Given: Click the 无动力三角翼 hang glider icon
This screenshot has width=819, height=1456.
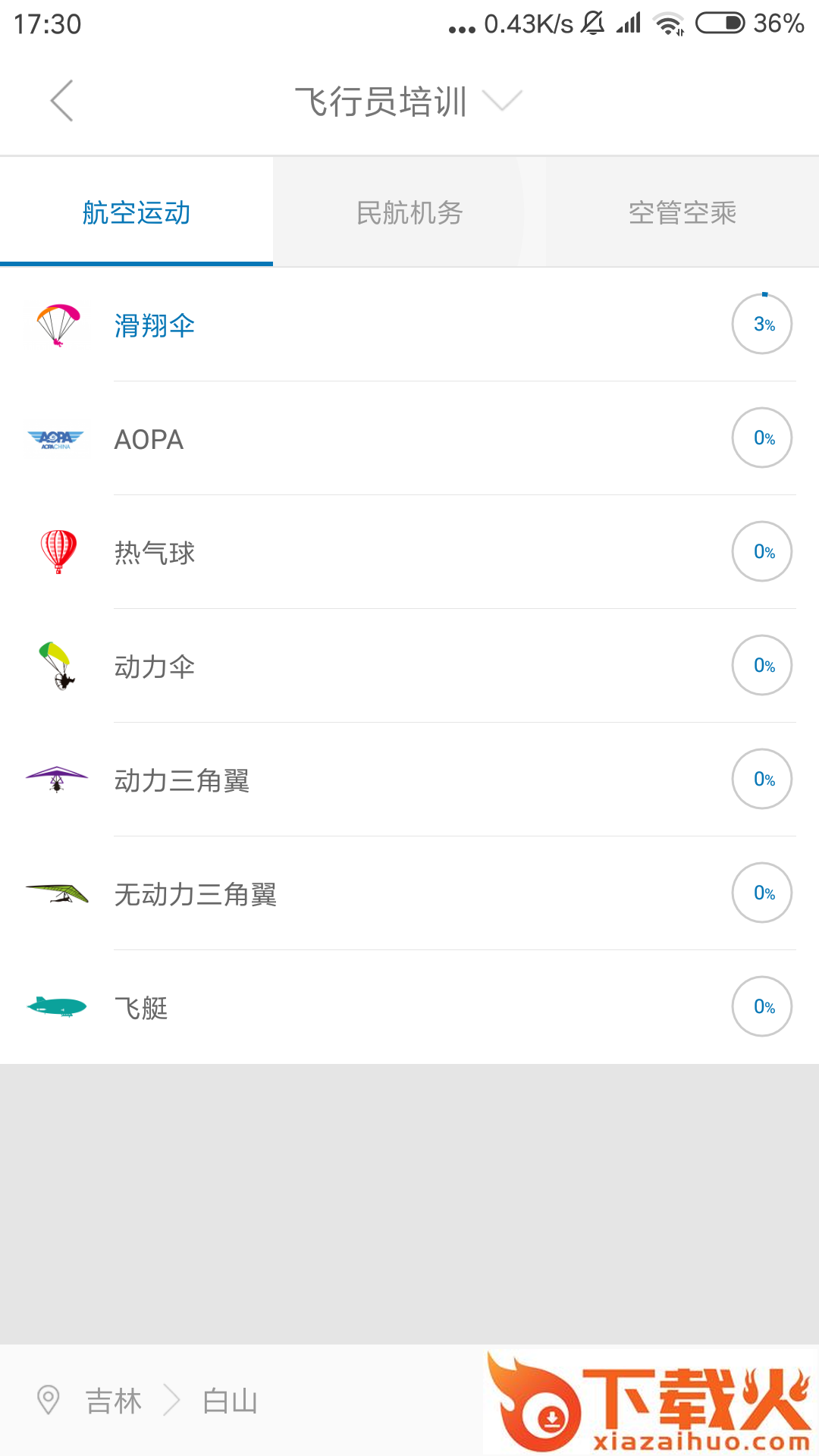Looking at the screenshot, I should 57,893.
